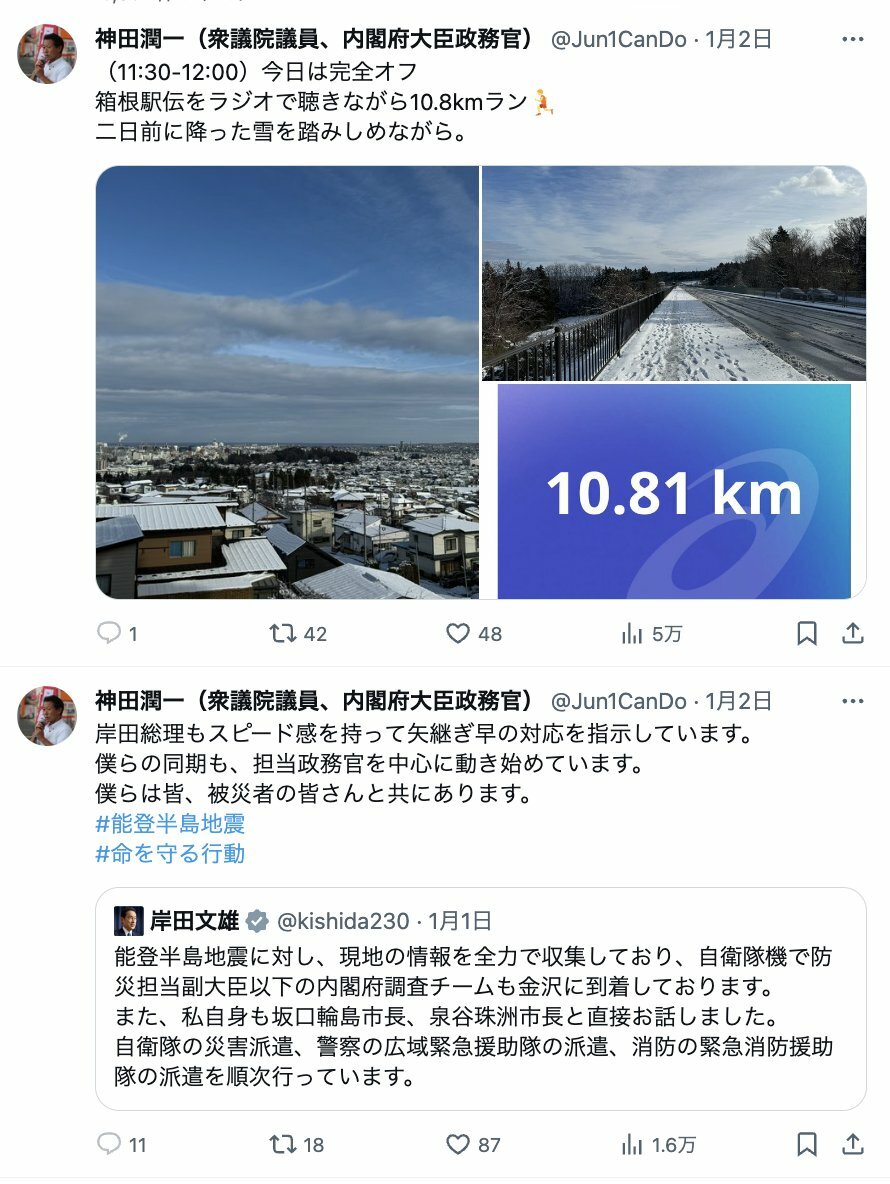This screenshot has height=1184, width=890.
Task: Like the 岸田総理 post
Action: click(458, 1145)
